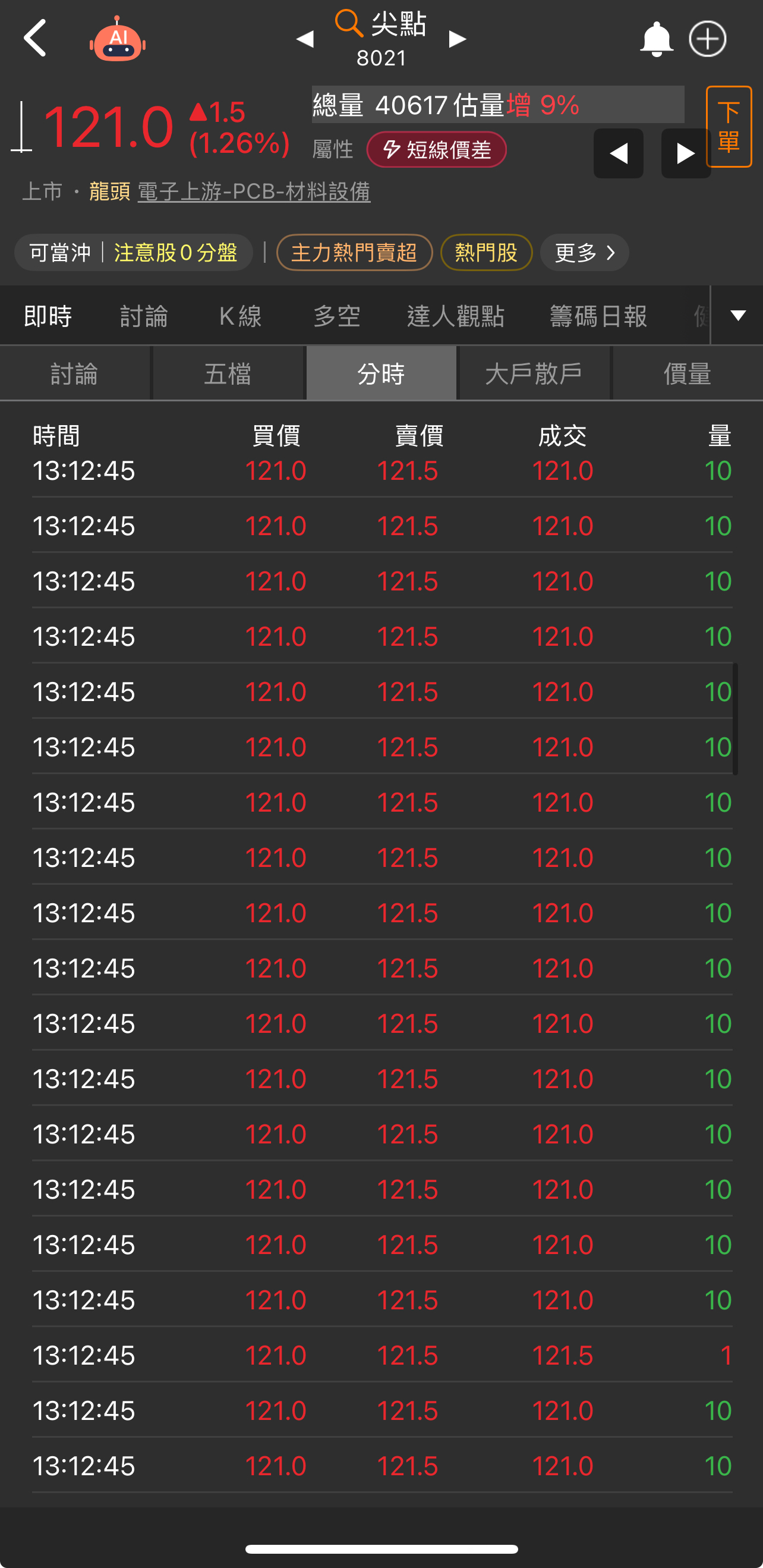Select the 主力熱門賣超 chip
Screen dimensions: 763x1568
[354, 252]
